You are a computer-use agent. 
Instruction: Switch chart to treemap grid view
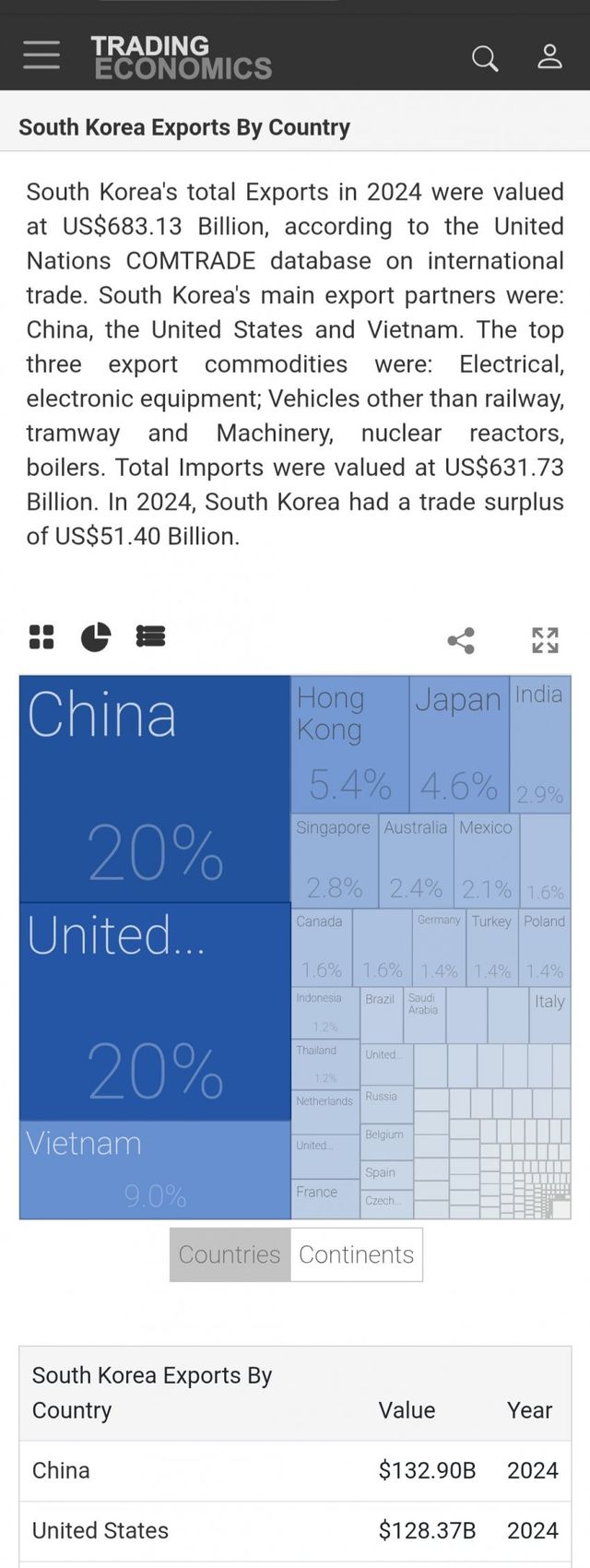[x=41, y=636]
